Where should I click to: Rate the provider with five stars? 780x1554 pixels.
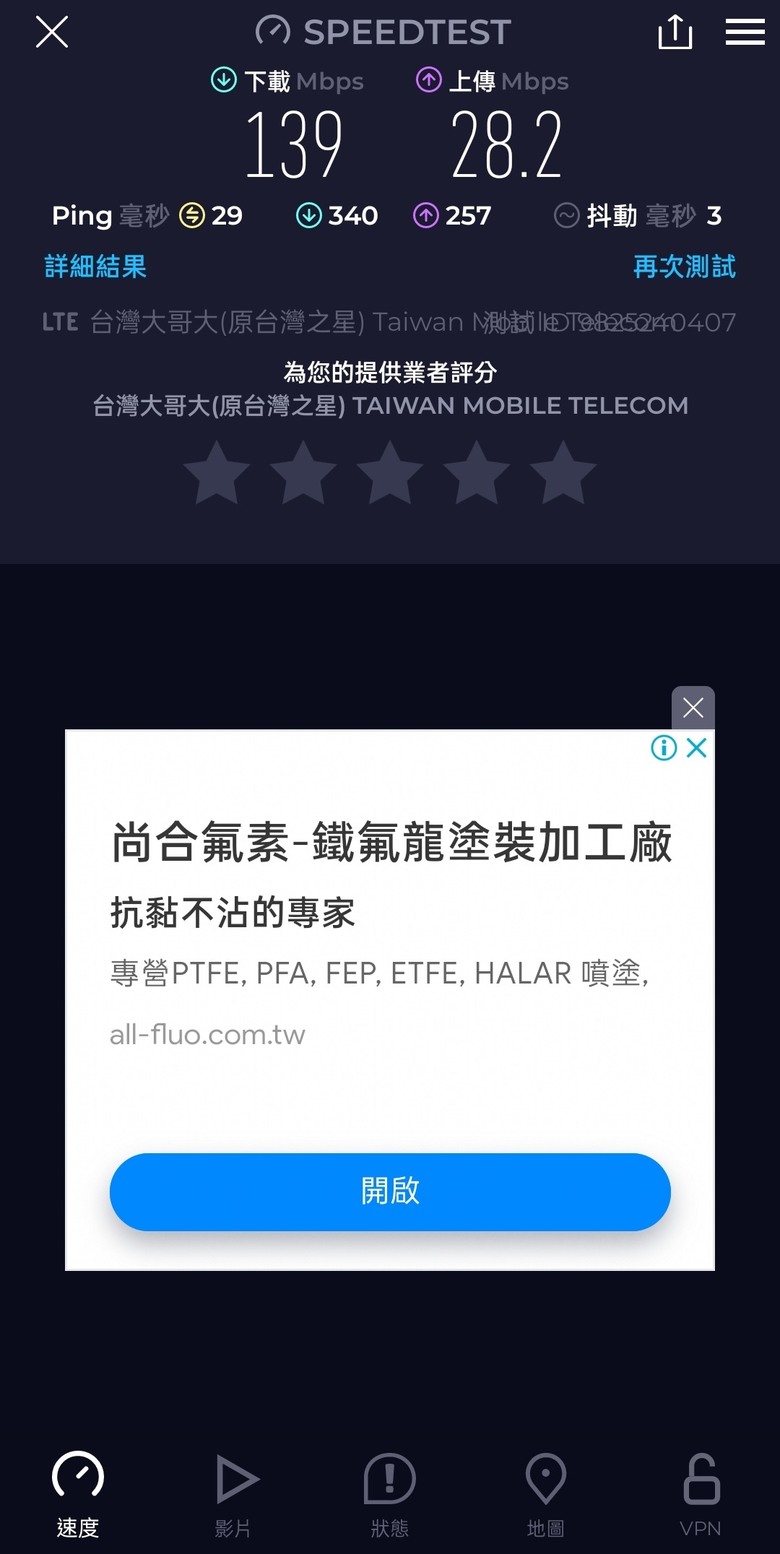point(563,473)
